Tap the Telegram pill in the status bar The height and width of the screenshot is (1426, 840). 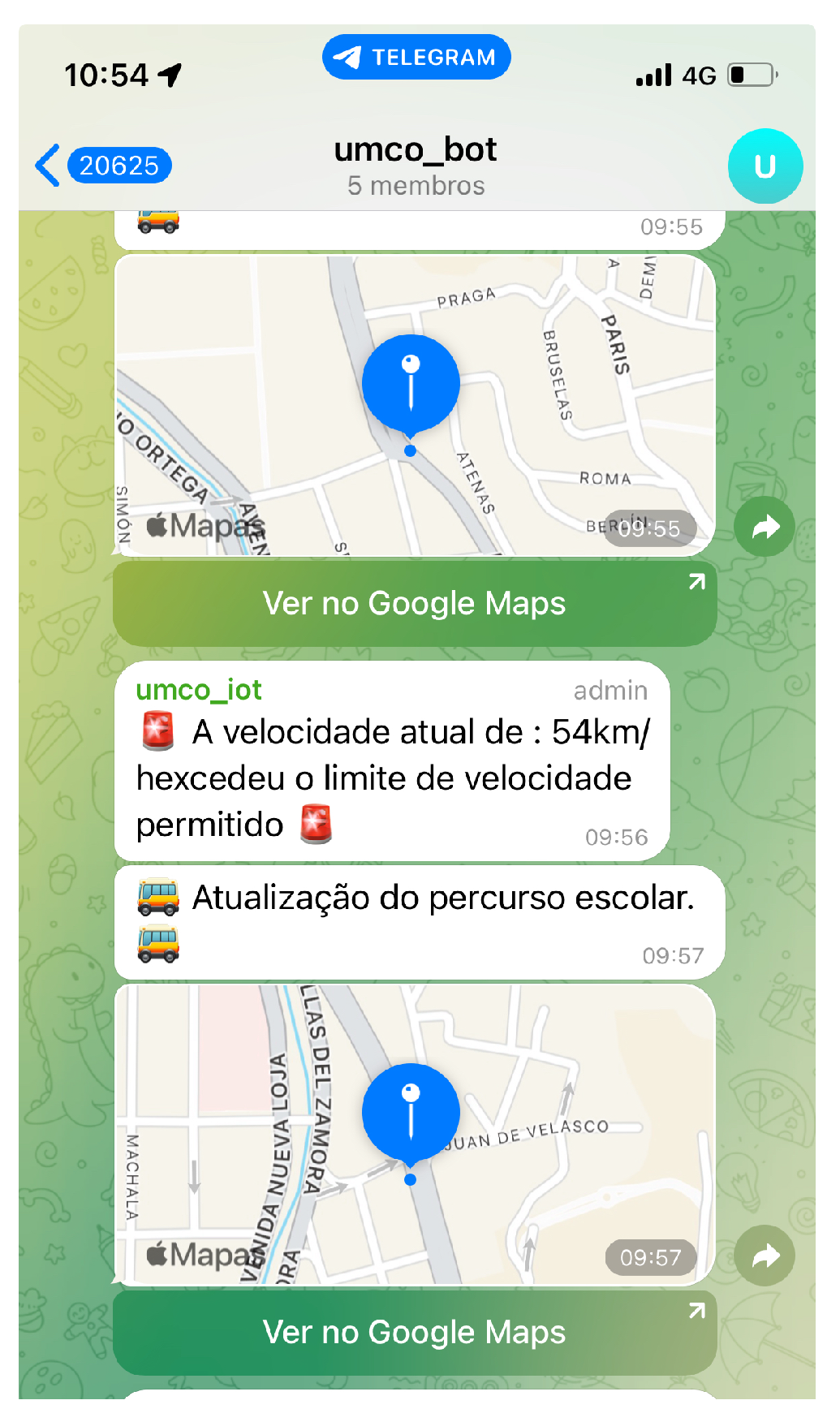[x=416, y=57]
